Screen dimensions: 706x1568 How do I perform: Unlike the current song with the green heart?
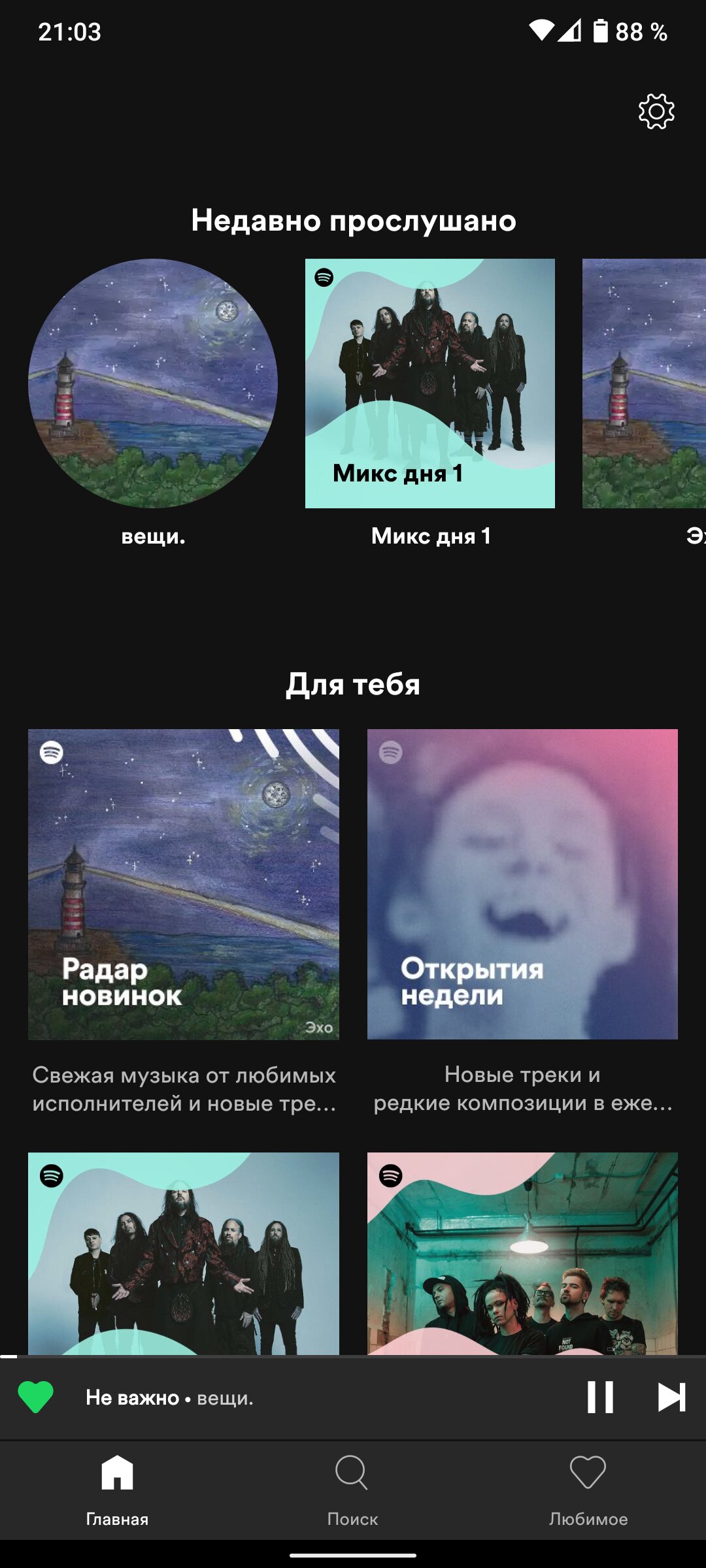click(x=36, y=1397)
